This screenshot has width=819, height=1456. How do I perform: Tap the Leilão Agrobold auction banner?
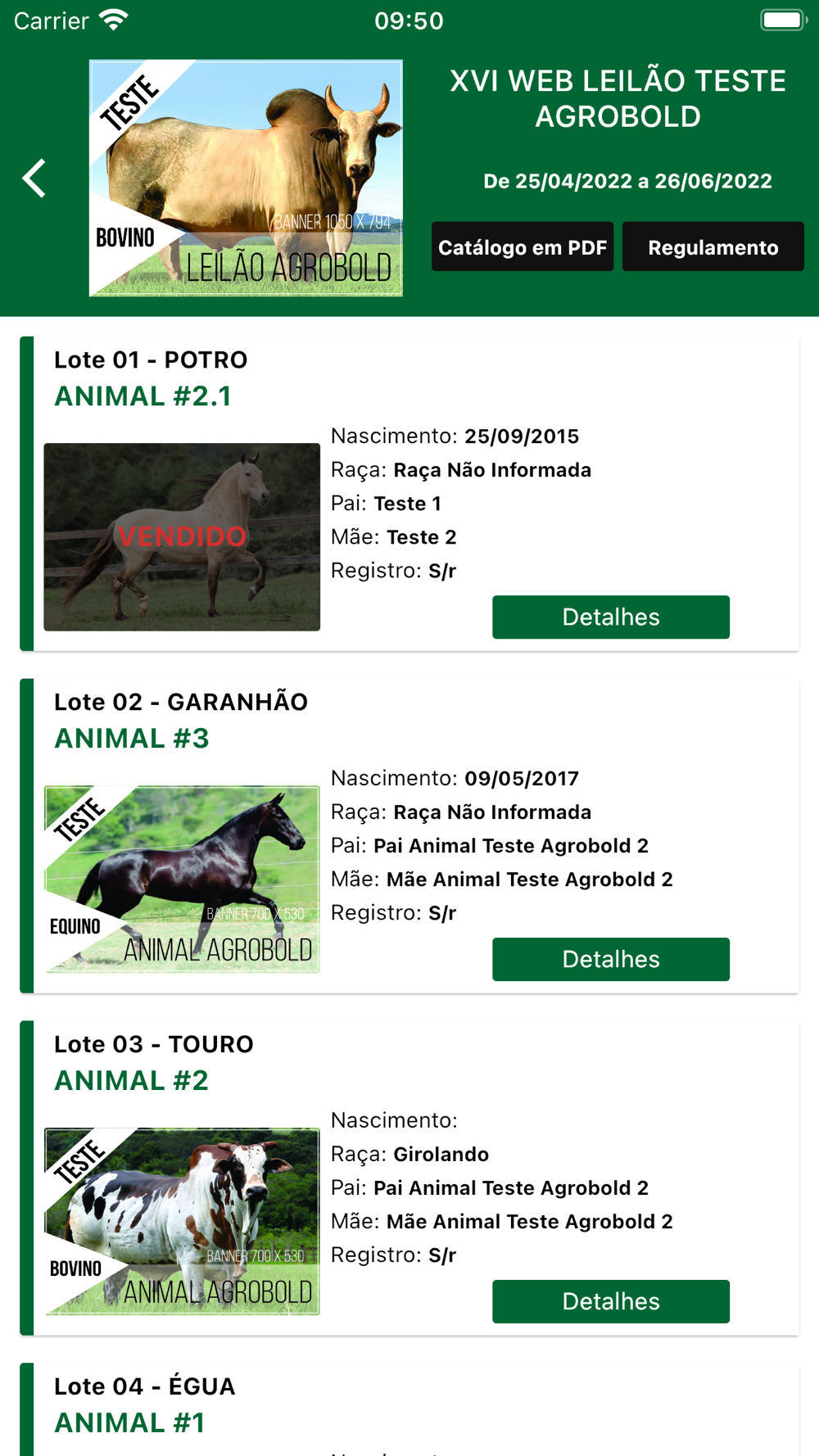pos(246,178)
